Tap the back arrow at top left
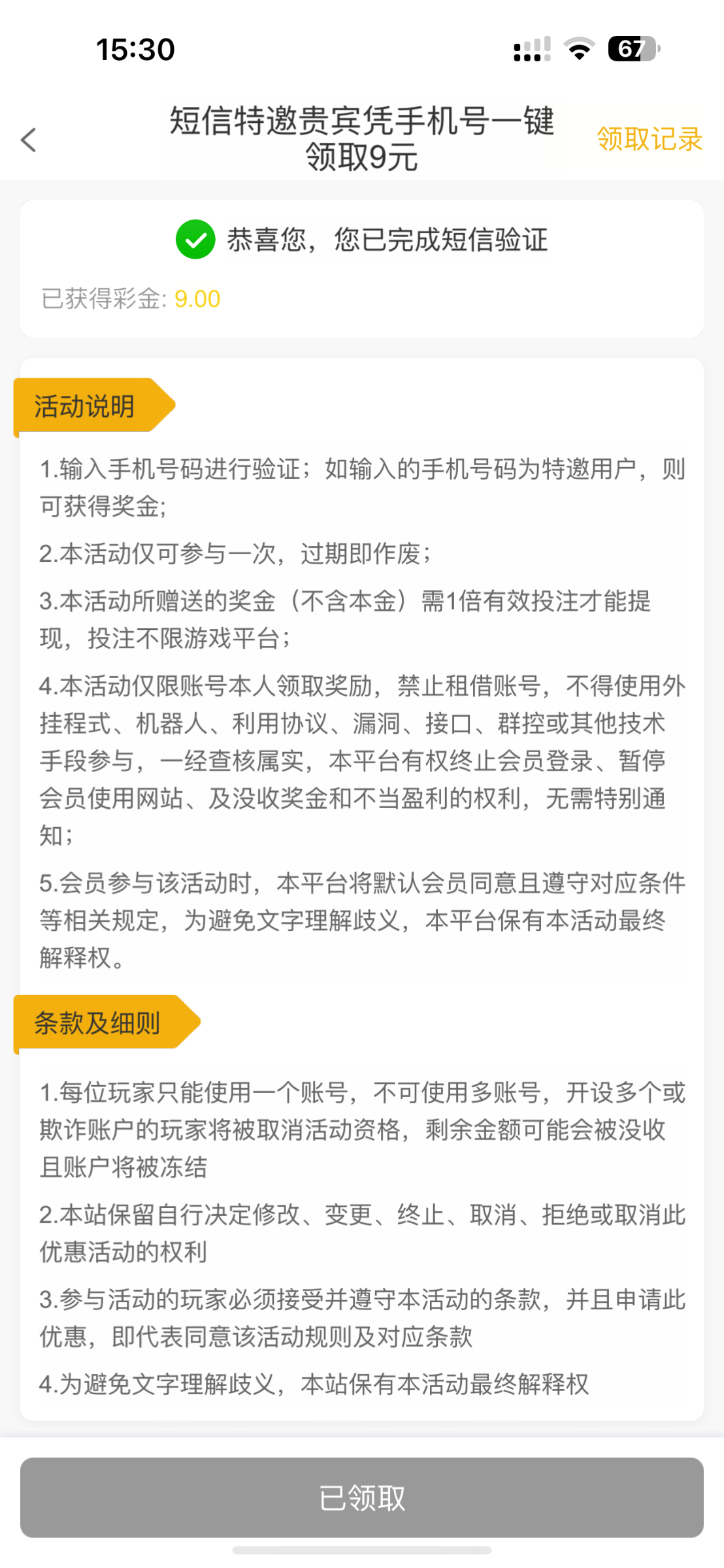The width and height of the screenshot is (724, 1568). pyautogui.click(x=28, y=139)
